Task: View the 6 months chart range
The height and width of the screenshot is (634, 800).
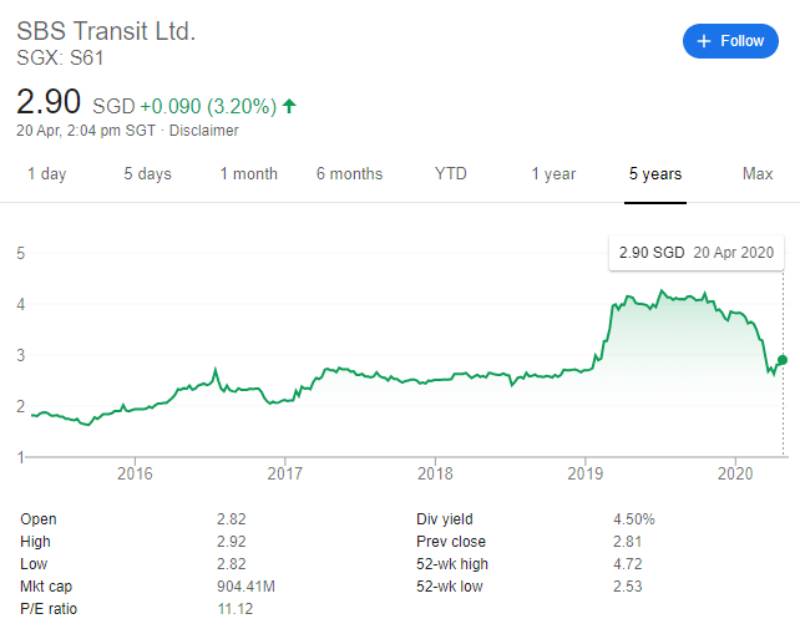Action: point(349,174)
